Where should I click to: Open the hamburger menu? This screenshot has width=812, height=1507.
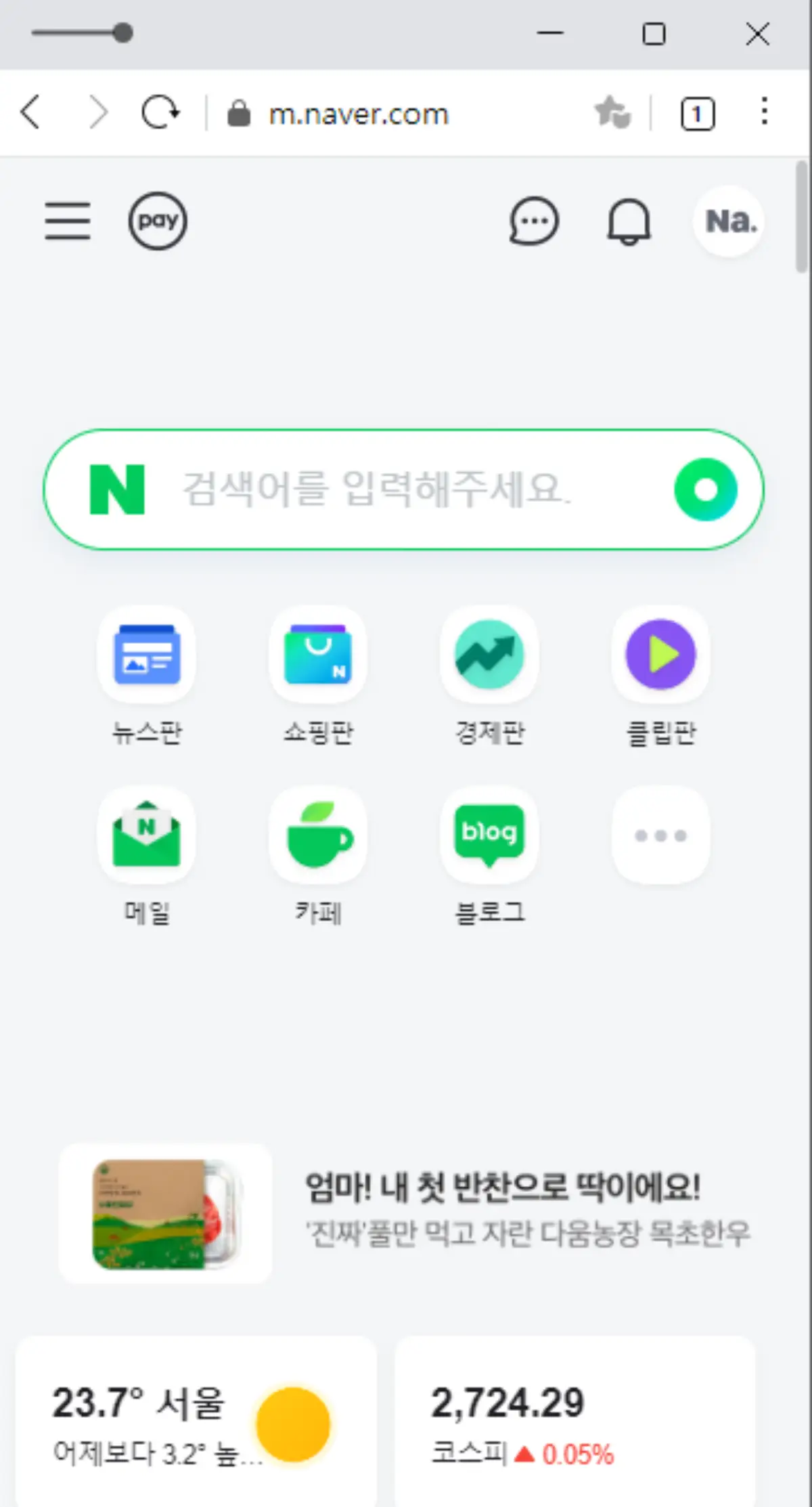[x=67, y=221]
